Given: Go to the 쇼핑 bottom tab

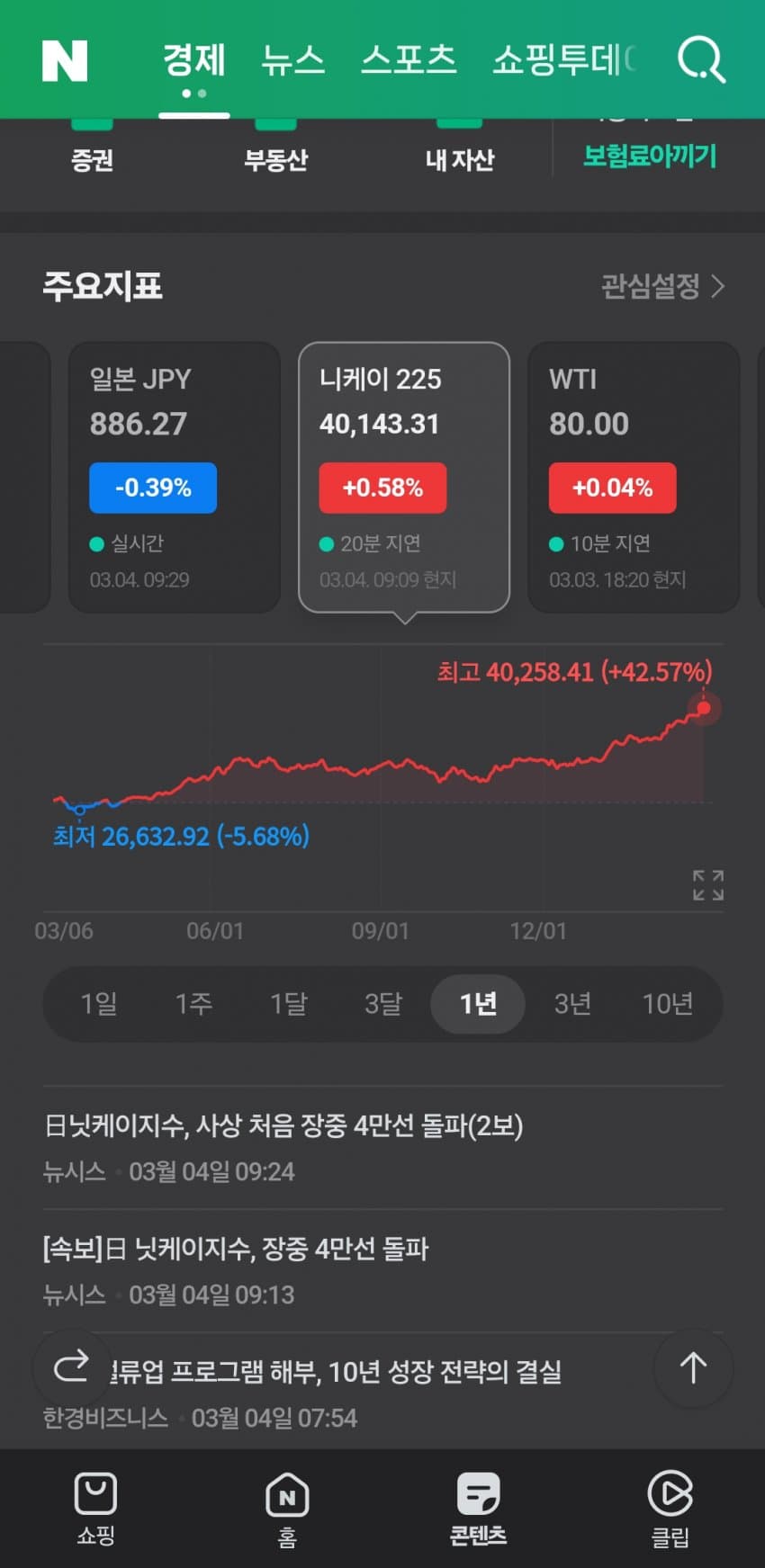Looking at the screenshot, I should click(95, 1504).
